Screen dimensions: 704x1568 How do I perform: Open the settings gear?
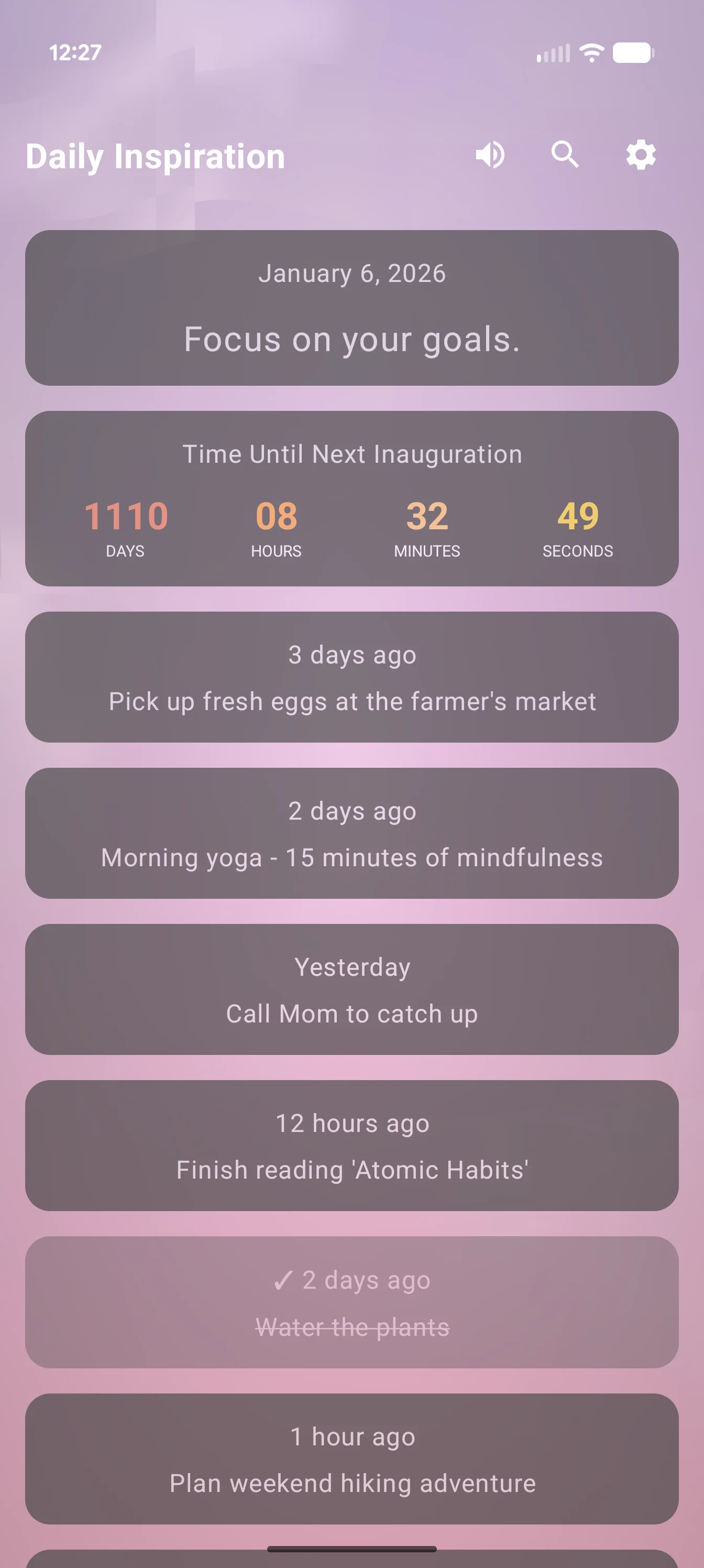(641, 155)
